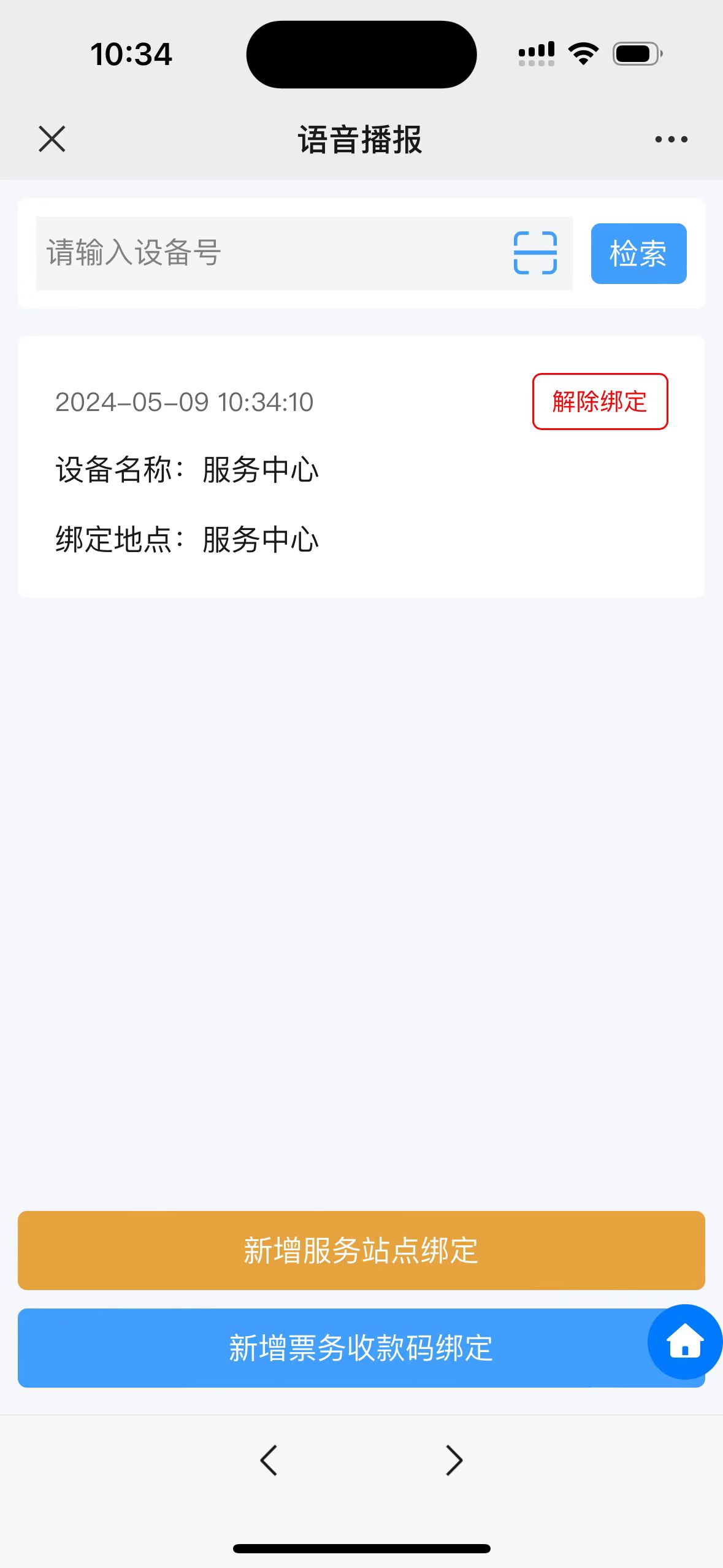Focus the 请输入设备号 device number field

coord(270,253)
